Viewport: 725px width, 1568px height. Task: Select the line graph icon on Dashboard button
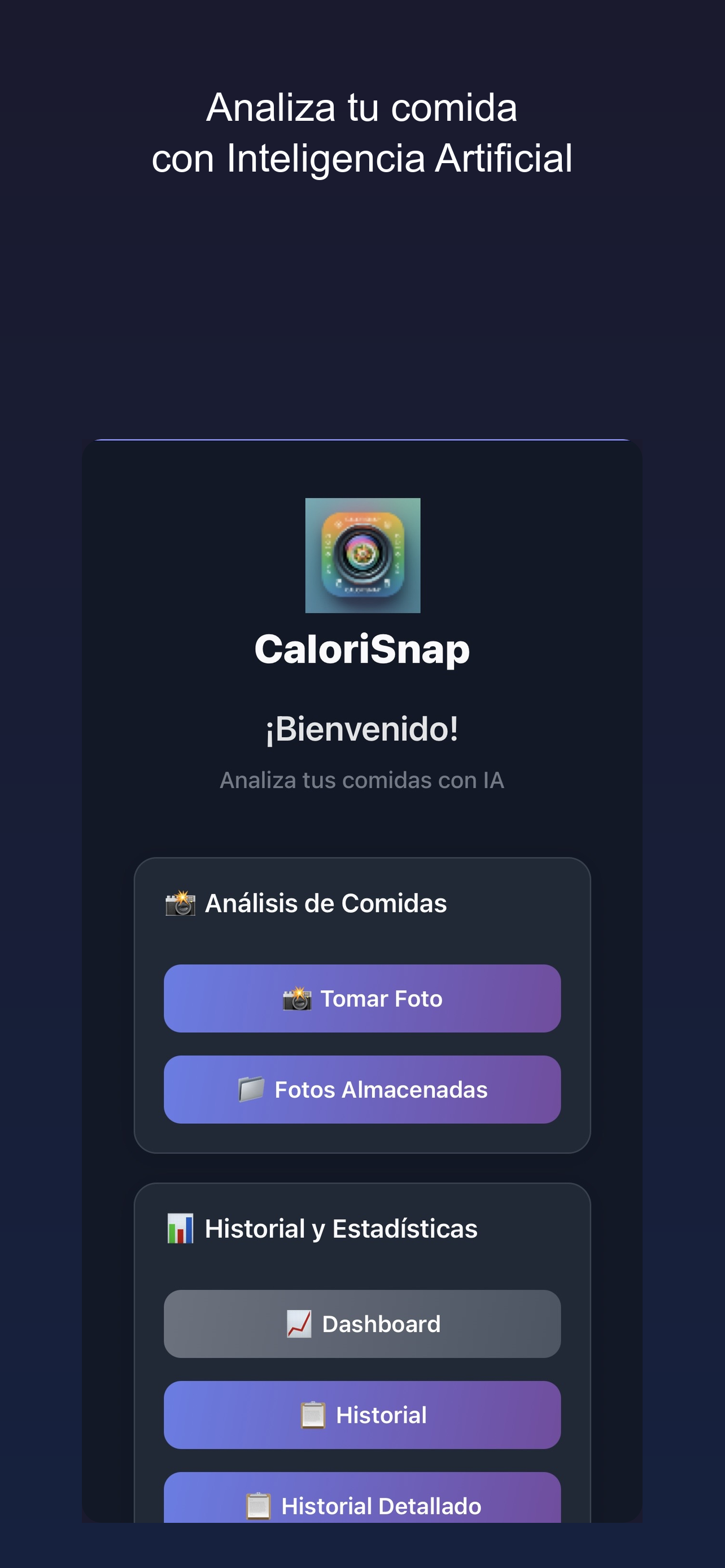(299, 1324)
